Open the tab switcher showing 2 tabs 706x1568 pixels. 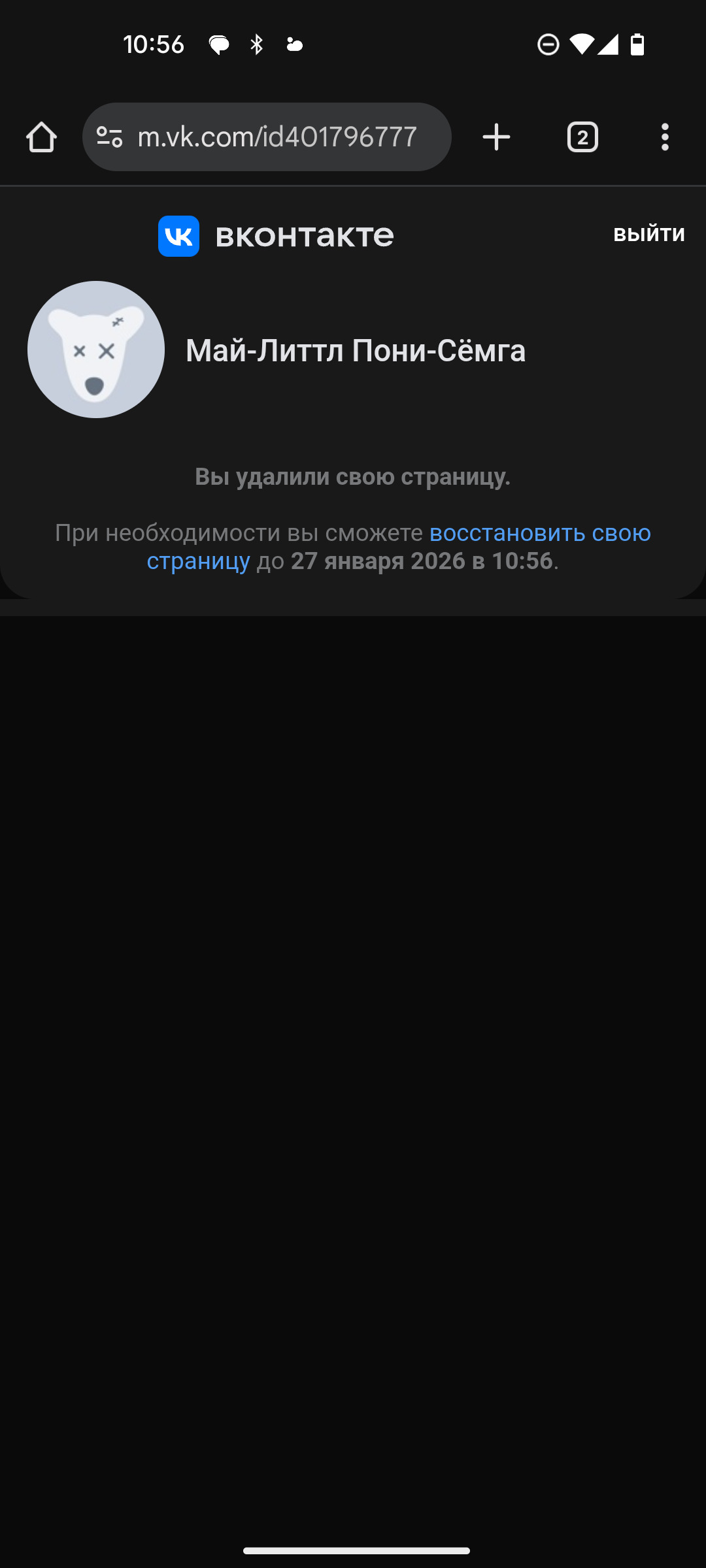(x=582, y=137)
